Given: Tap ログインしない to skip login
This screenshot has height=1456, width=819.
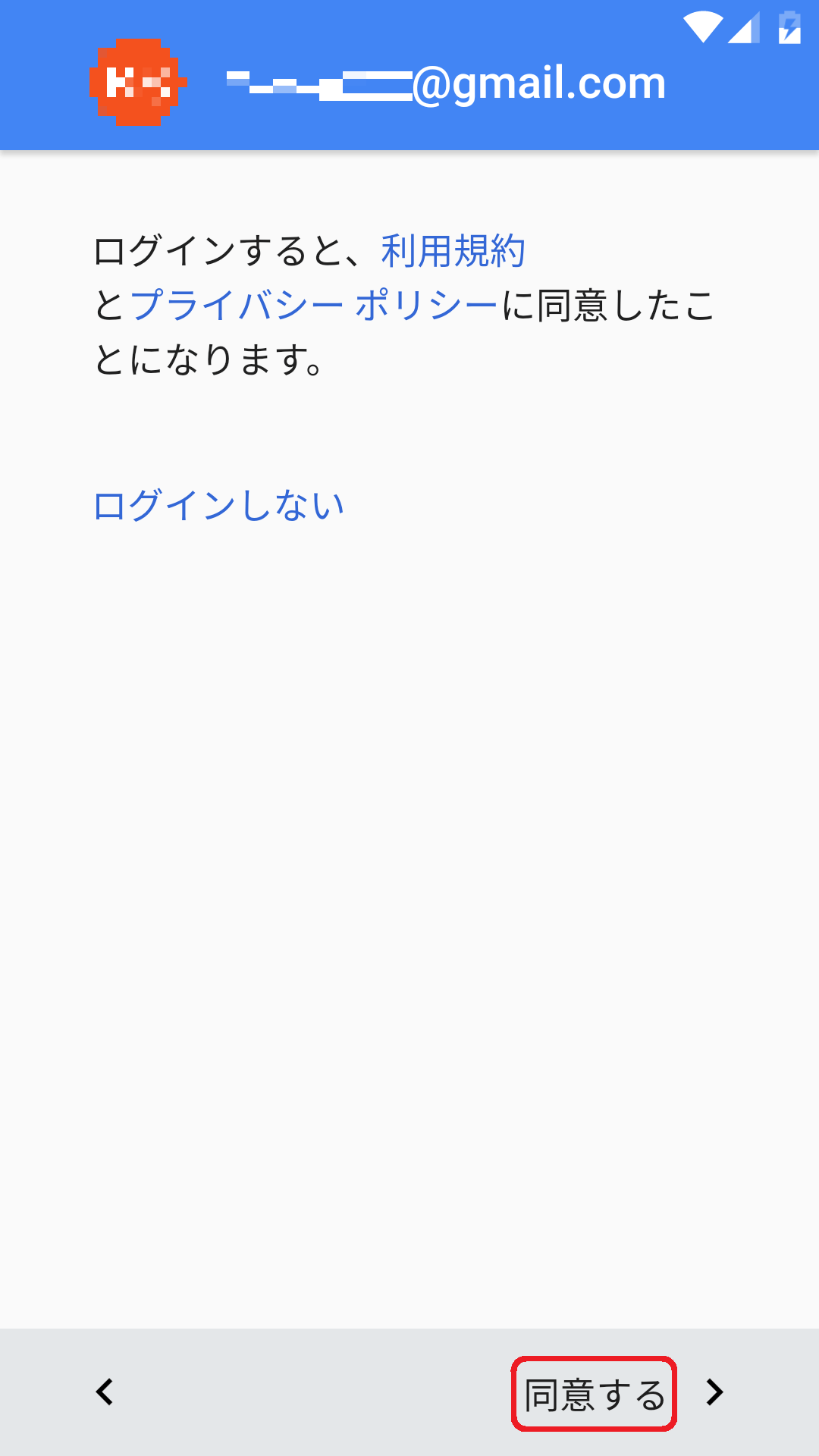Looking at the screenshot, I should pyautogui.click(x=218, y=505).
